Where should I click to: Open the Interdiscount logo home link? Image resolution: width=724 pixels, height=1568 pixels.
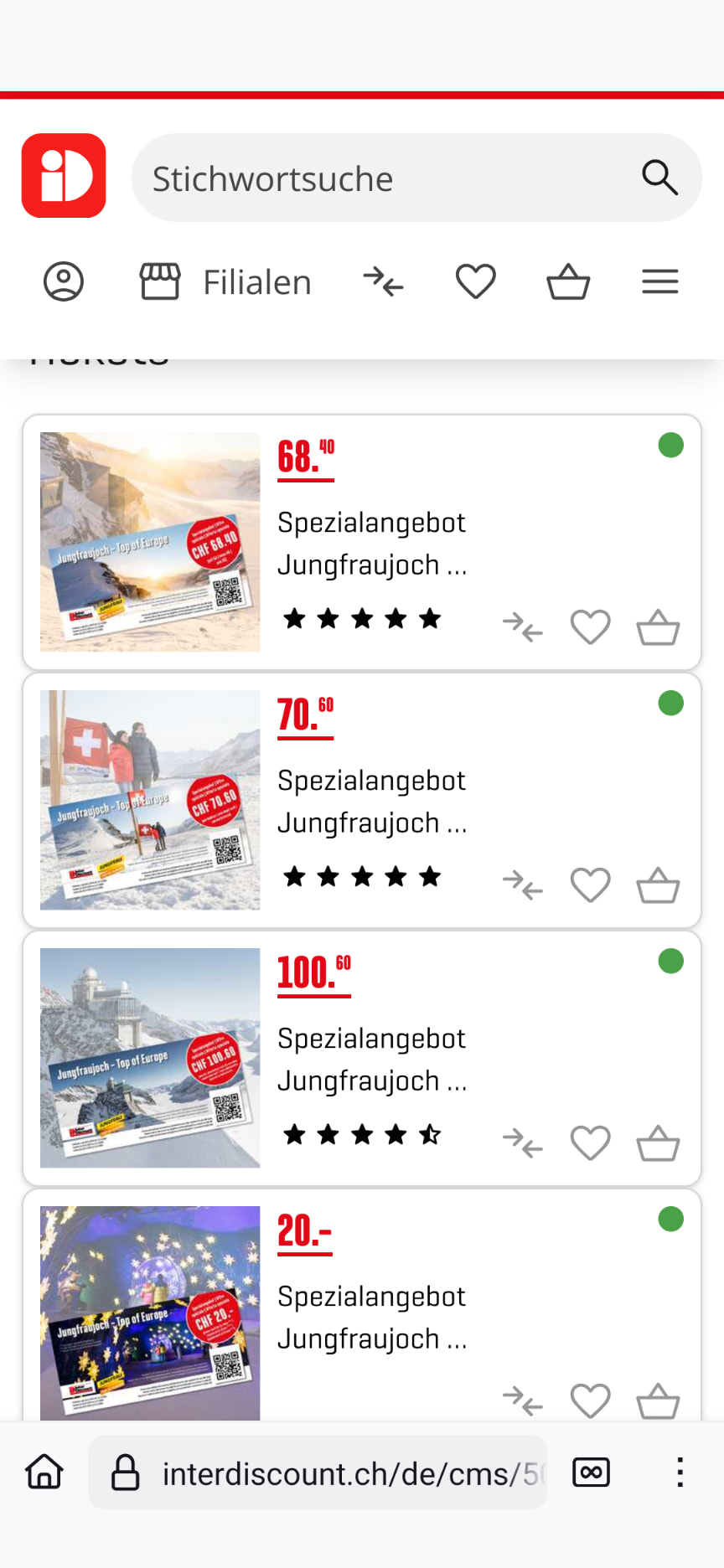point(64,176)
